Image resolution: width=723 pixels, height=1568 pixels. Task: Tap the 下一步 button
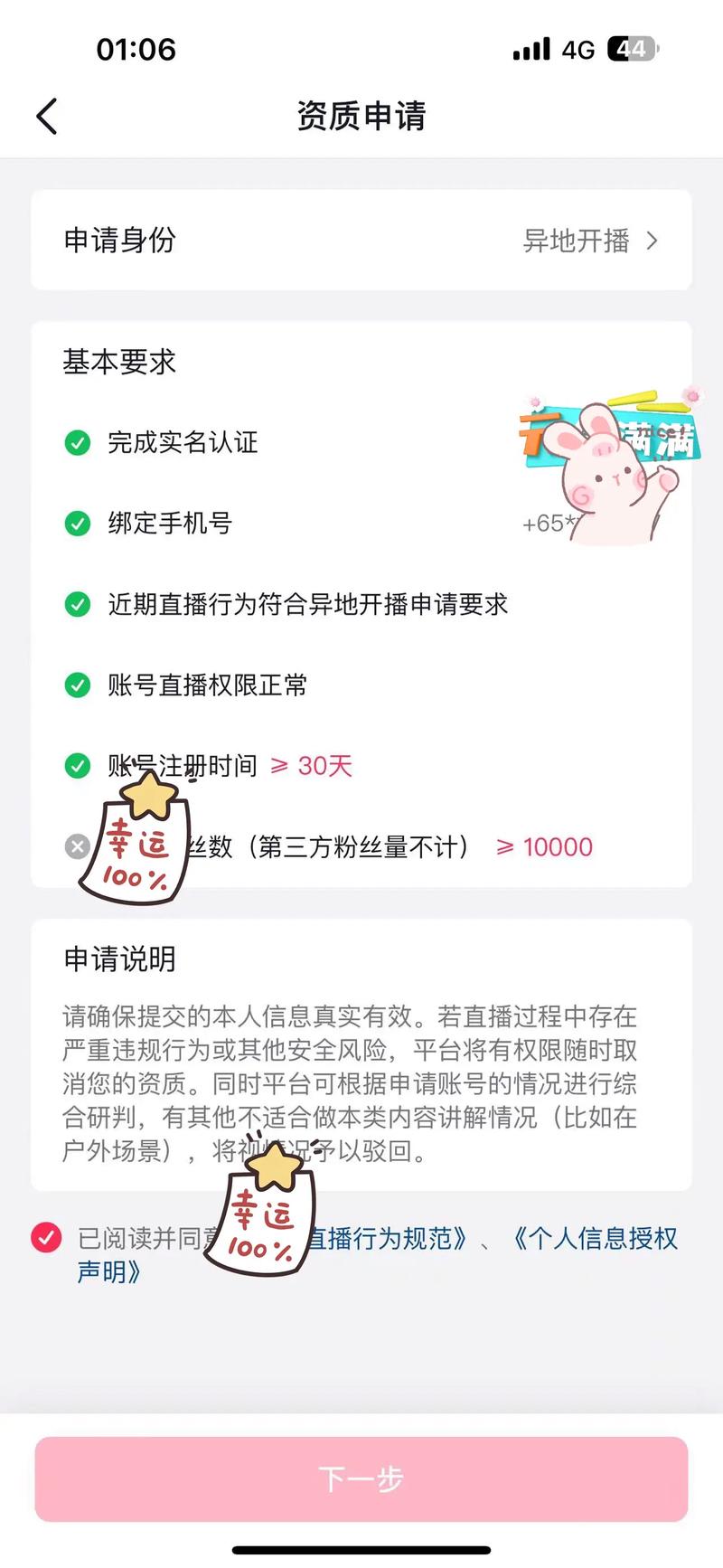[361, 1478]
